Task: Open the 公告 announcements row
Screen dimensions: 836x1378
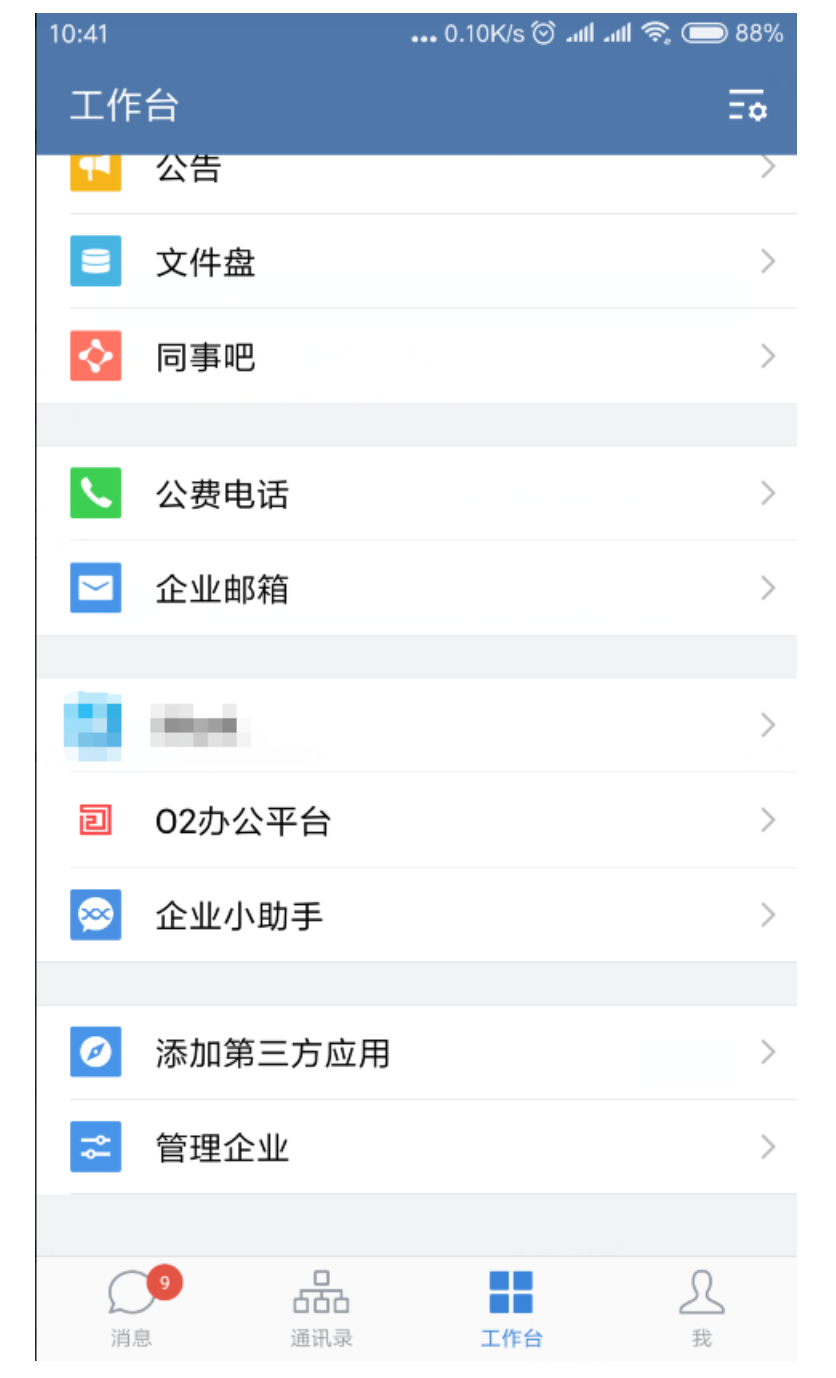Action: [190, 170]
